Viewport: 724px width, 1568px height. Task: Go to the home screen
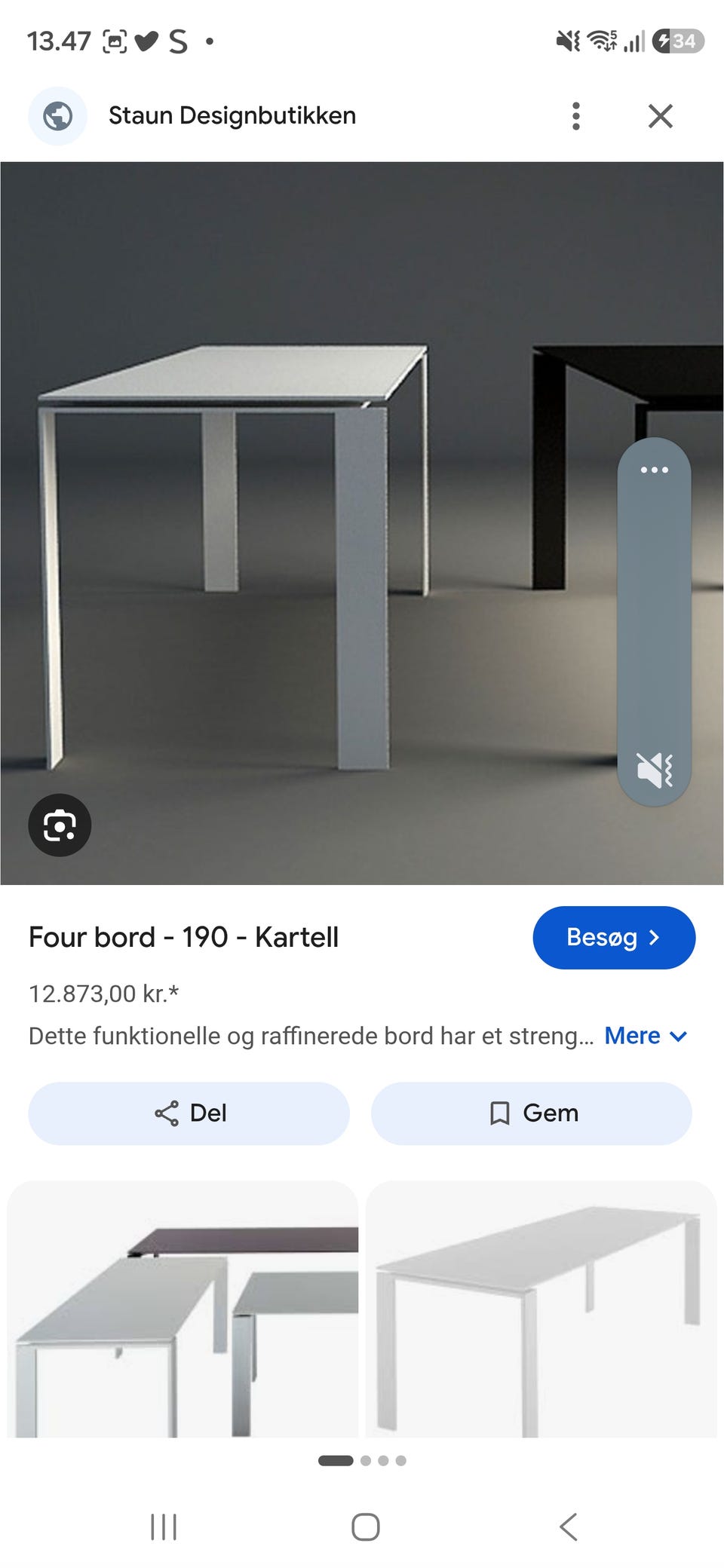coord(366,1527)
